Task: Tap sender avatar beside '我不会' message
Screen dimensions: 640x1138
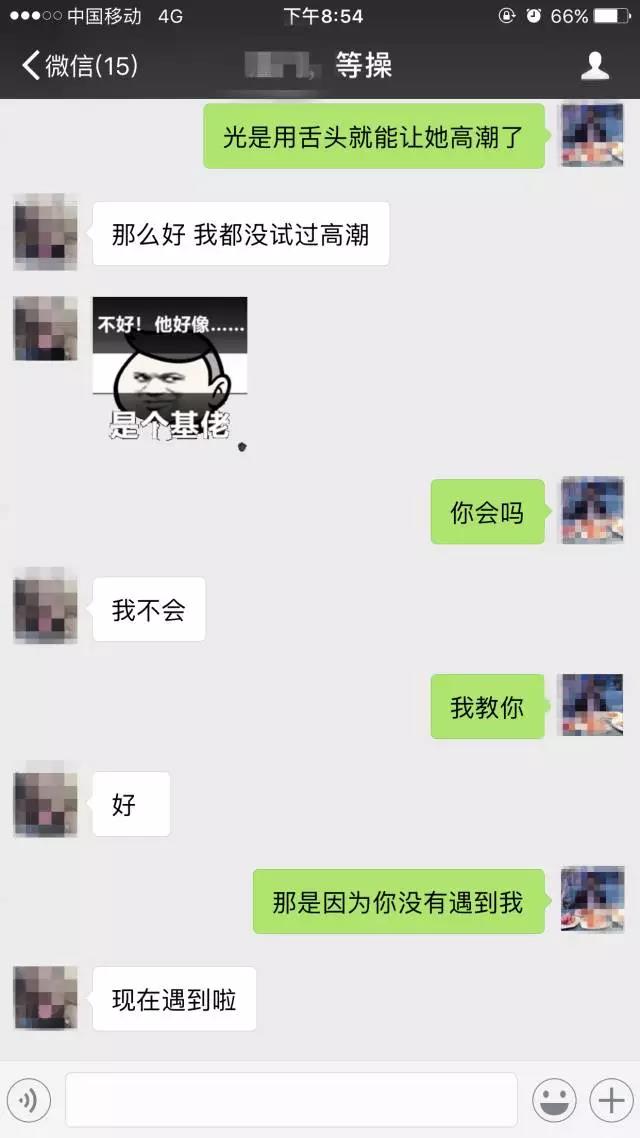Action: (x=45, y=610)
